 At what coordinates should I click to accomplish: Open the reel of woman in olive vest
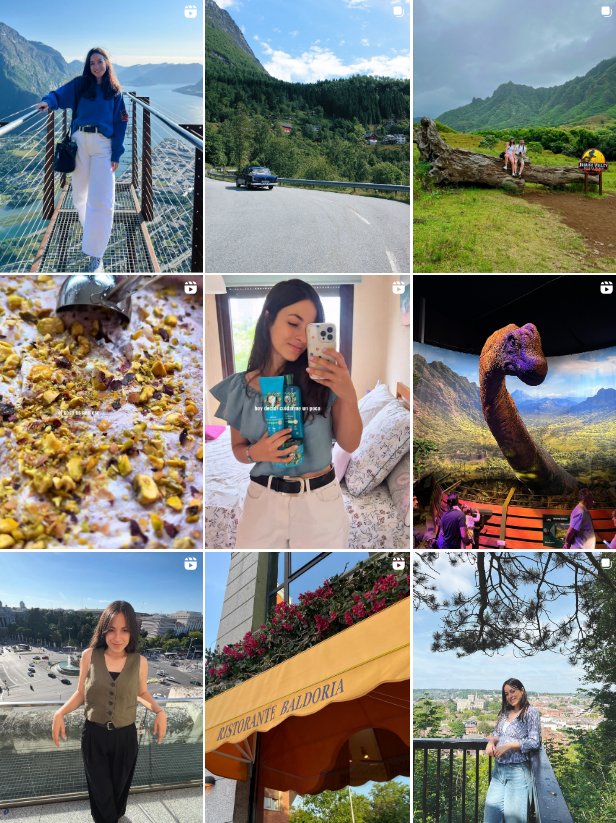pos(101,688)
